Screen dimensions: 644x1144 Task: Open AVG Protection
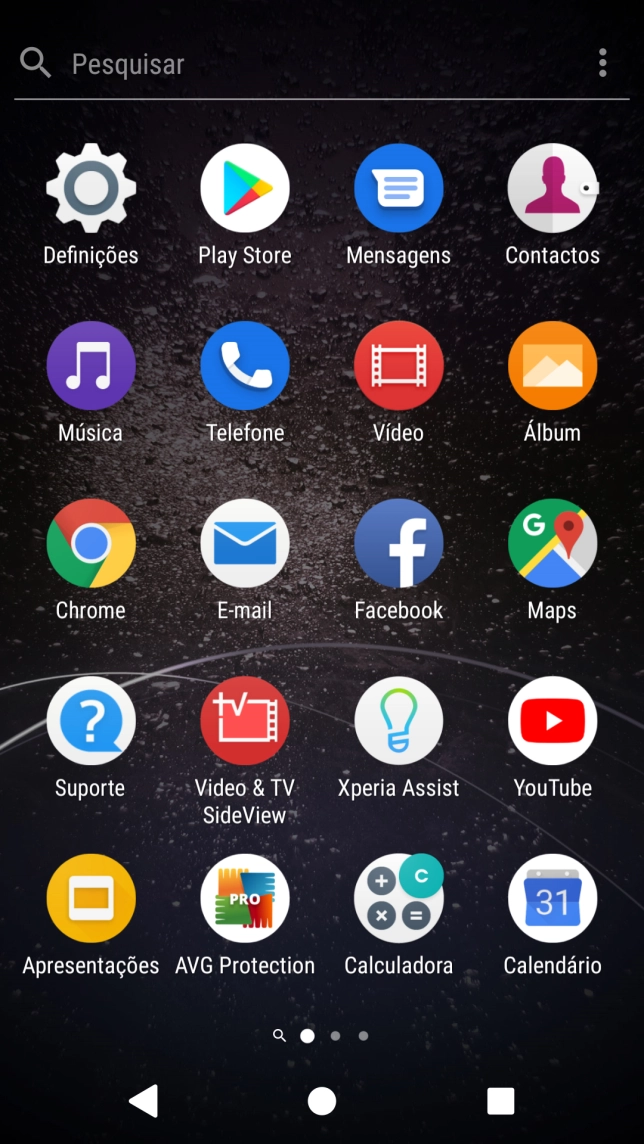245,898
